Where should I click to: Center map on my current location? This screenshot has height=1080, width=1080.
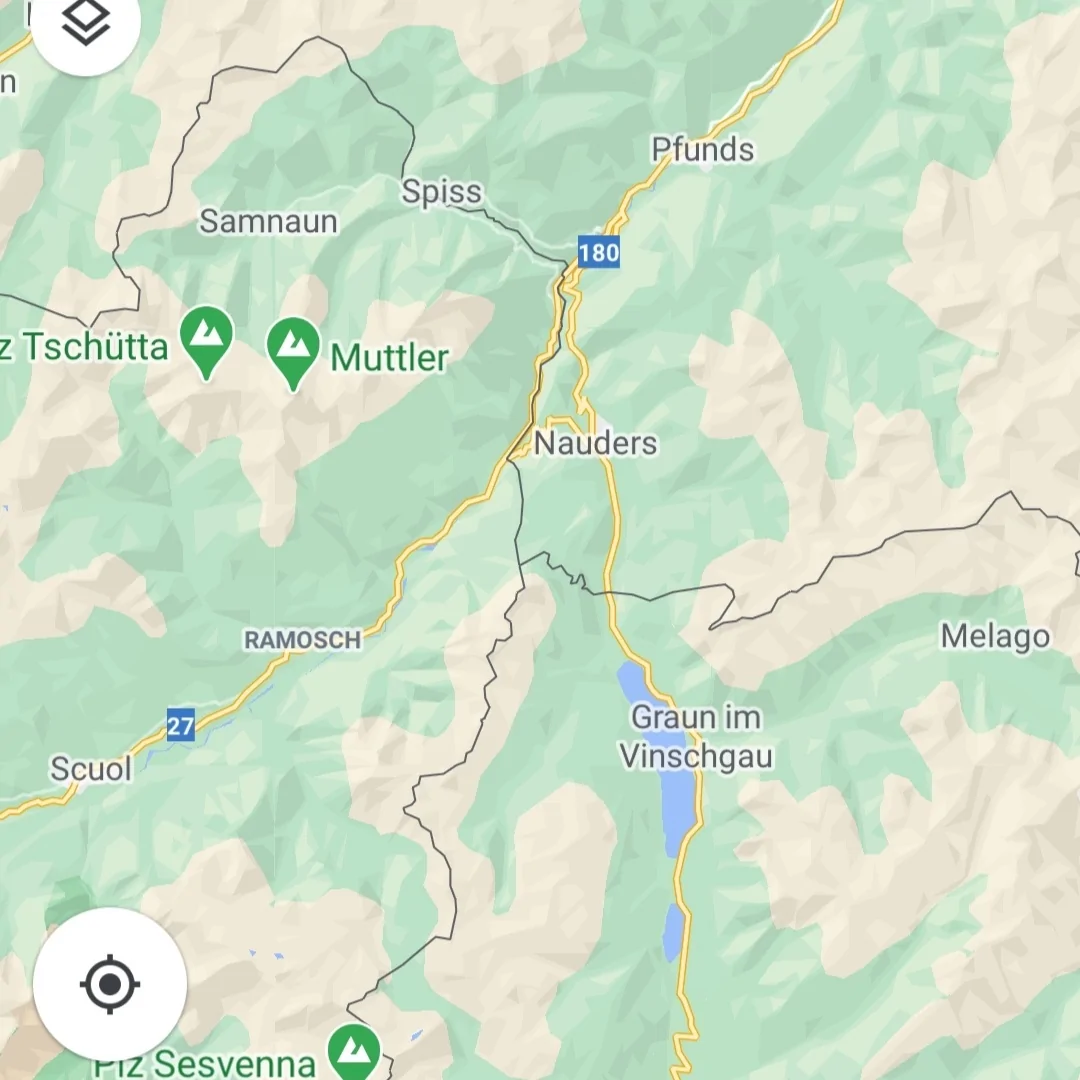point(110,984)
